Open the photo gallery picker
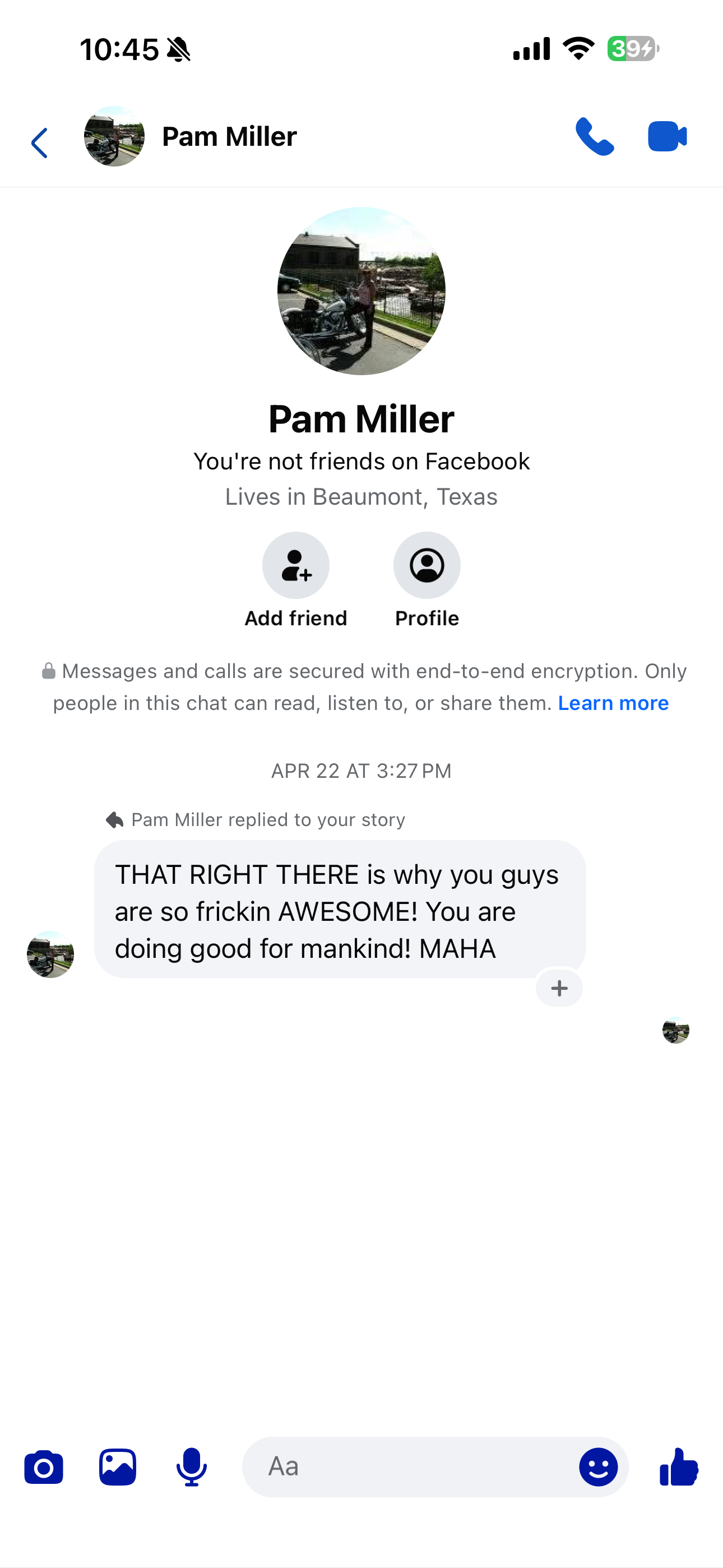Viewport: 723px width, 1568px height. click(118, 1467)
